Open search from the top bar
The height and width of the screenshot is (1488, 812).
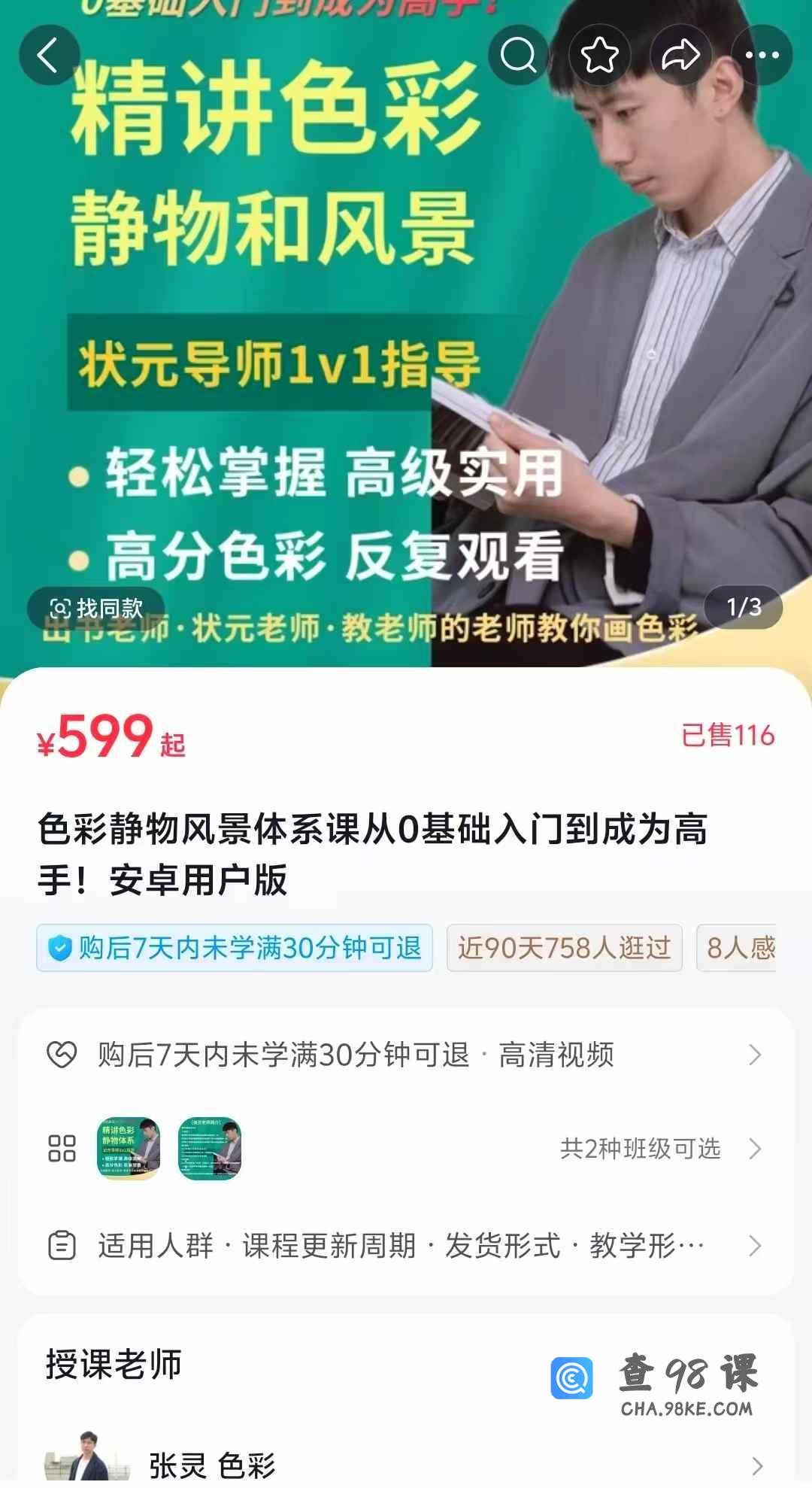(x=518, y=55)
